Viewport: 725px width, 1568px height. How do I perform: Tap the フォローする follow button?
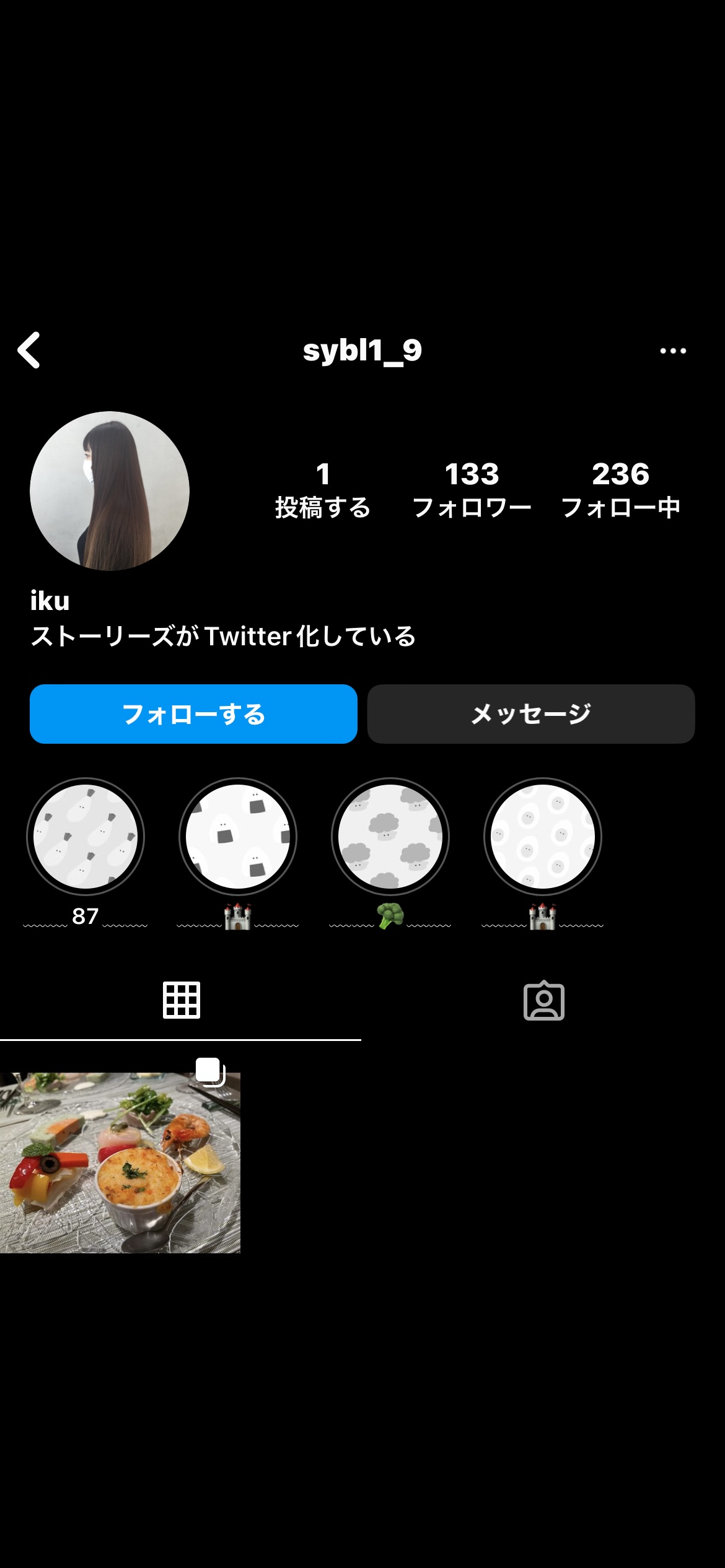pos(193,714)
